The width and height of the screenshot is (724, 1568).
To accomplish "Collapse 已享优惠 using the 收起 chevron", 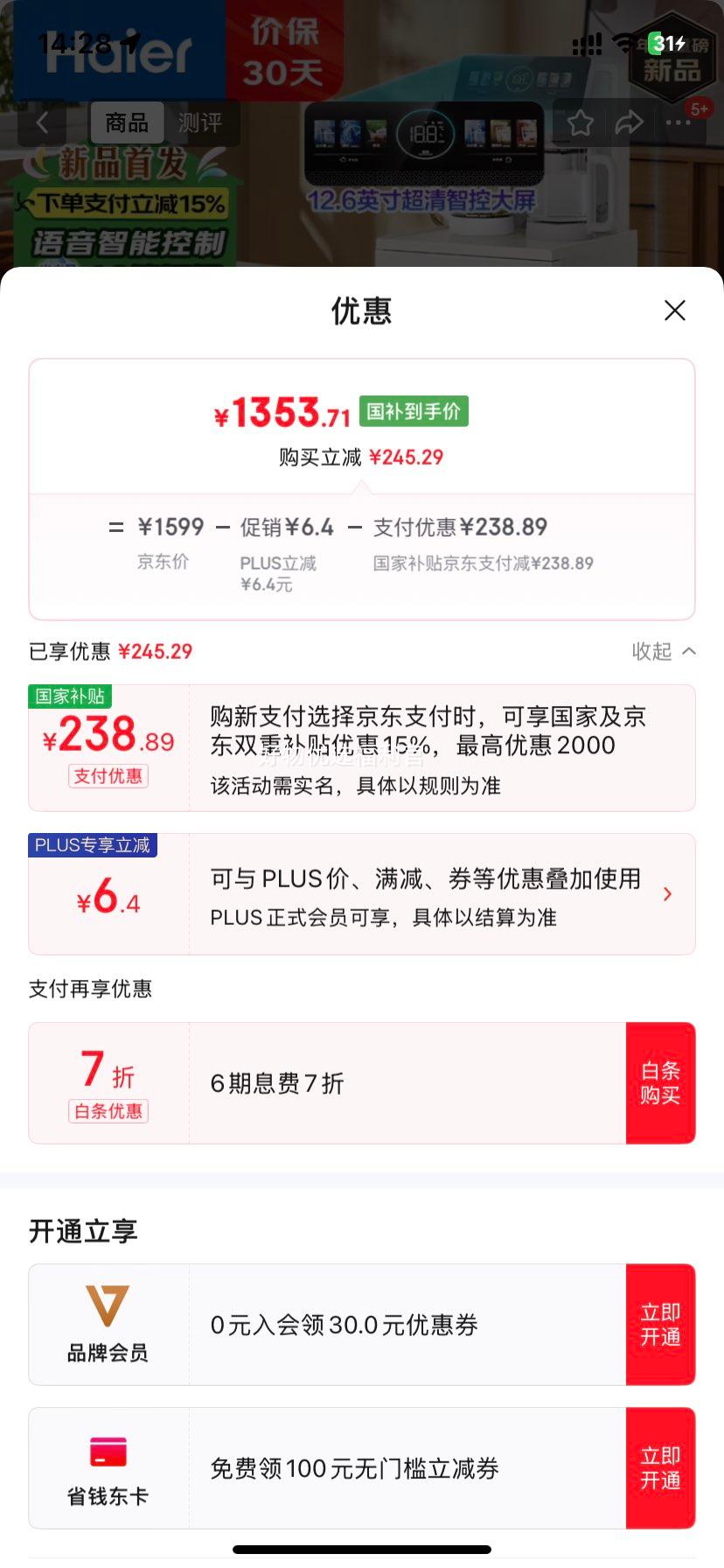I will 665,651.
